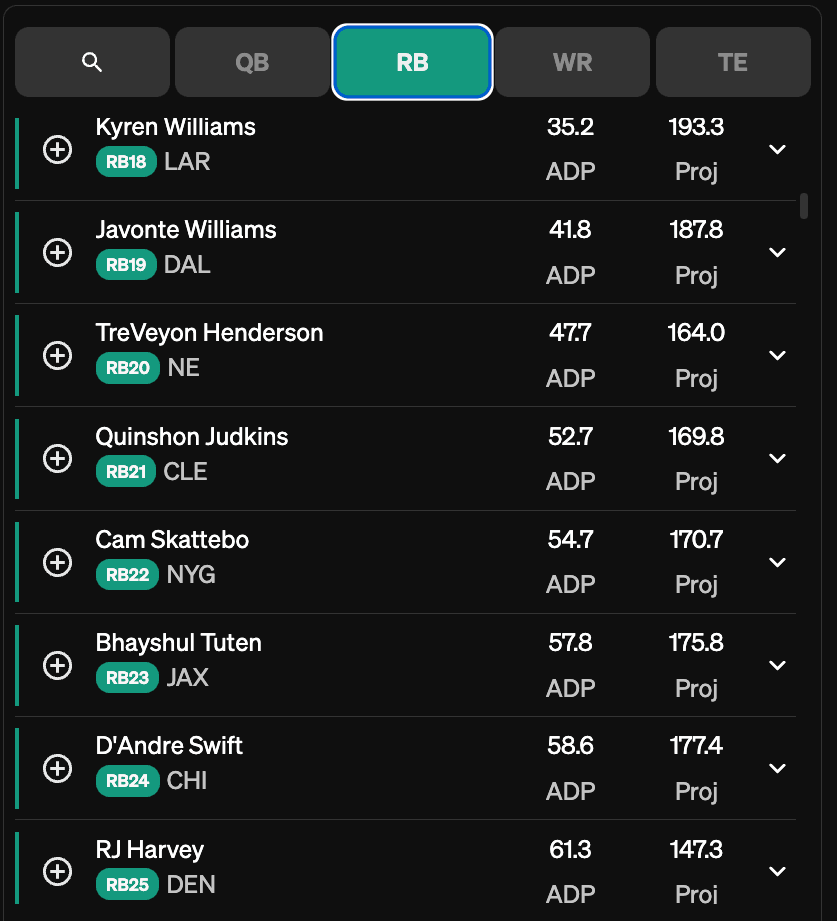Add Quinshon Judkins with the plus icon

tap(58, 458)
